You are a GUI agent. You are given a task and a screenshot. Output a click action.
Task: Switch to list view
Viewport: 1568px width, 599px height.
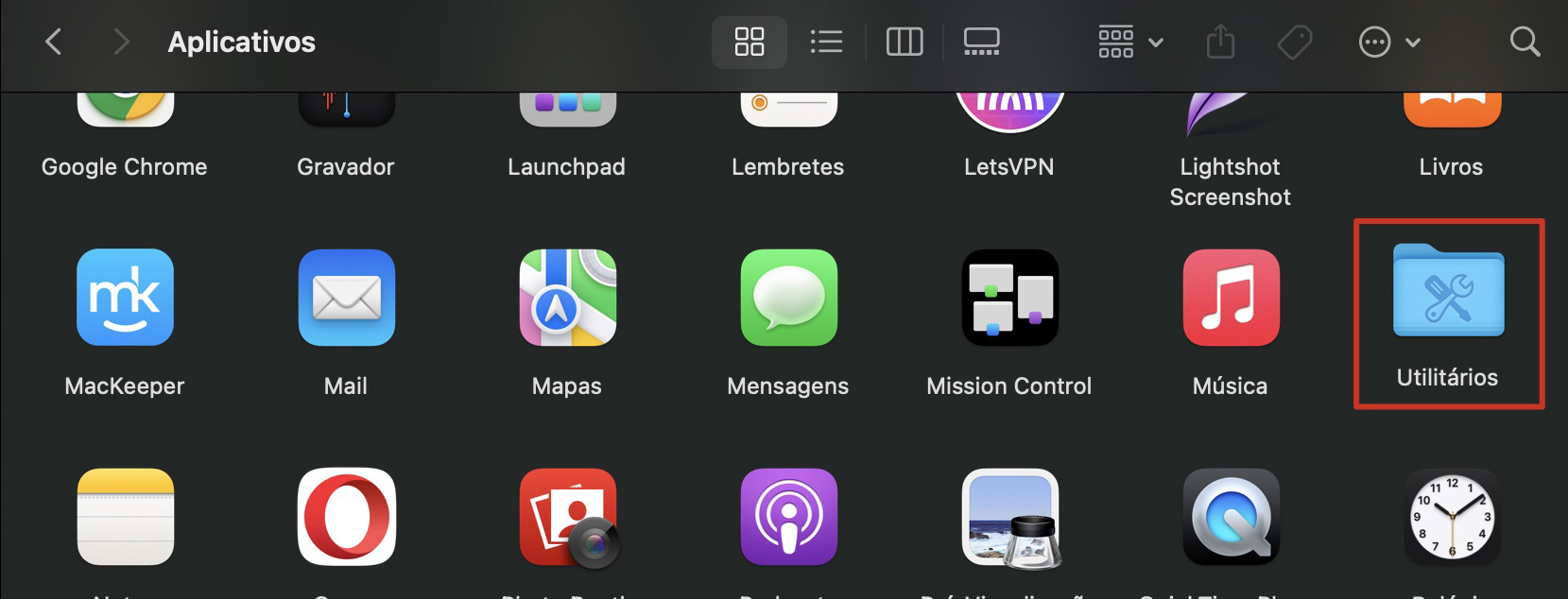[x=826, y=42]
